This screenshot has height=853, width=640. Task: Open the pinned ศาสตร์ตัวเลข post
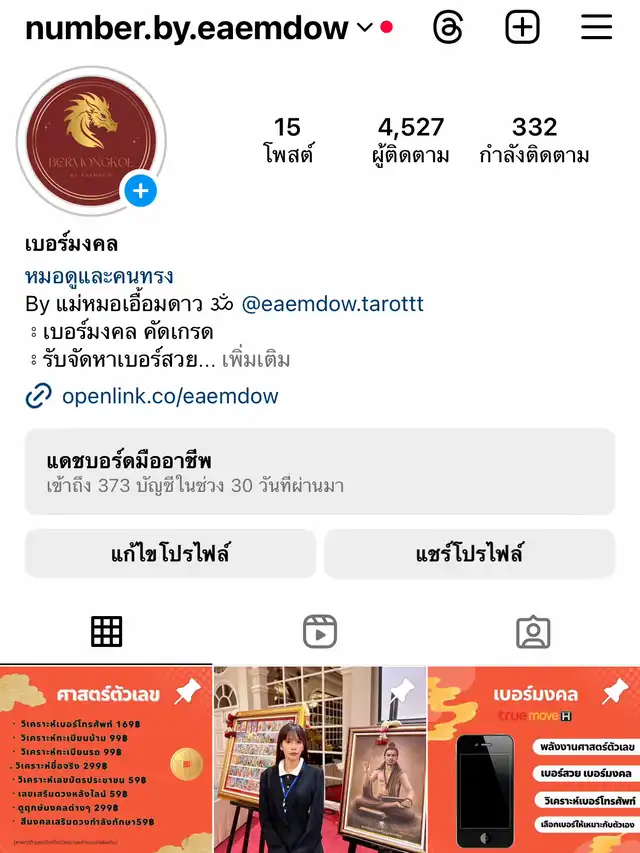click(106, 759)
